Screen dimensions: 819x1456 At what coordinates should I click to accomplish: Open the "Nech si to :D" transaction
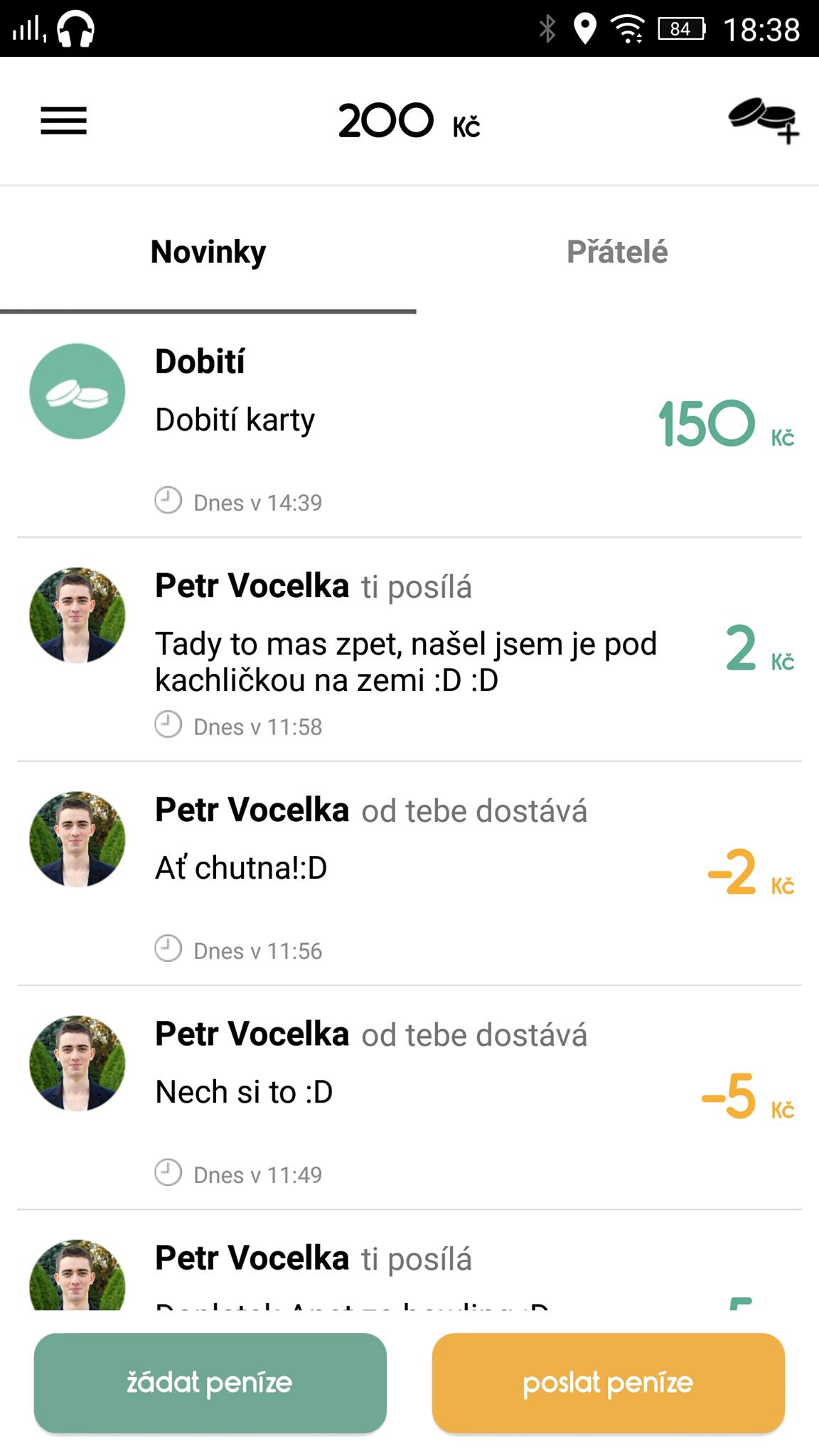pyautogui.click(x=409, y=1098)
